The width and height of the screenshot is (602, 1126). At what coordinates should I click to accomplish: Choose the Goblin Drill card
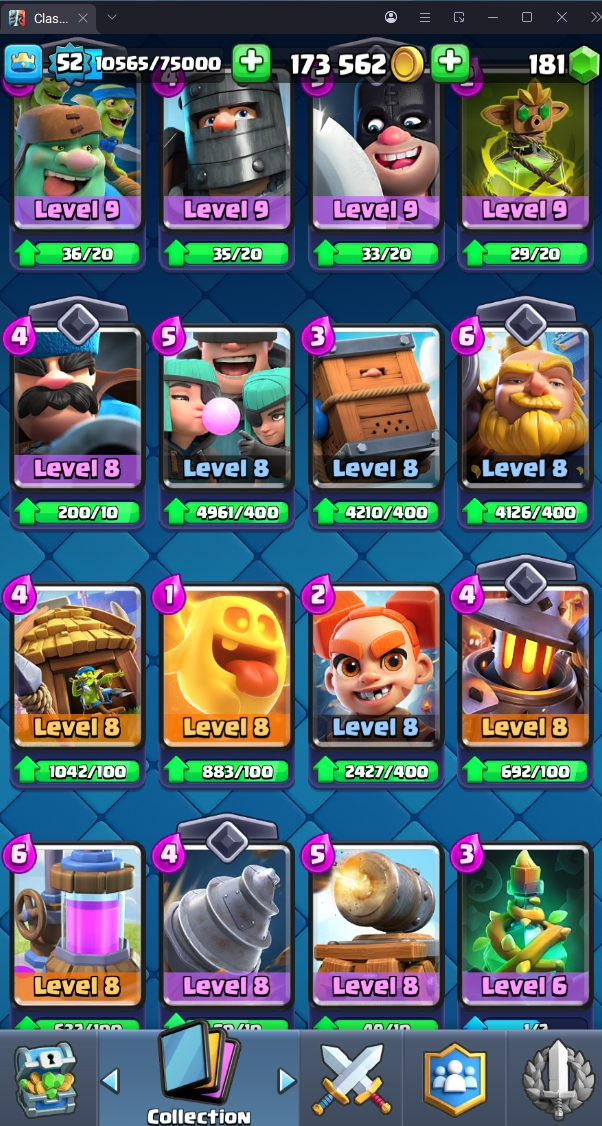(x=226, y=925)
